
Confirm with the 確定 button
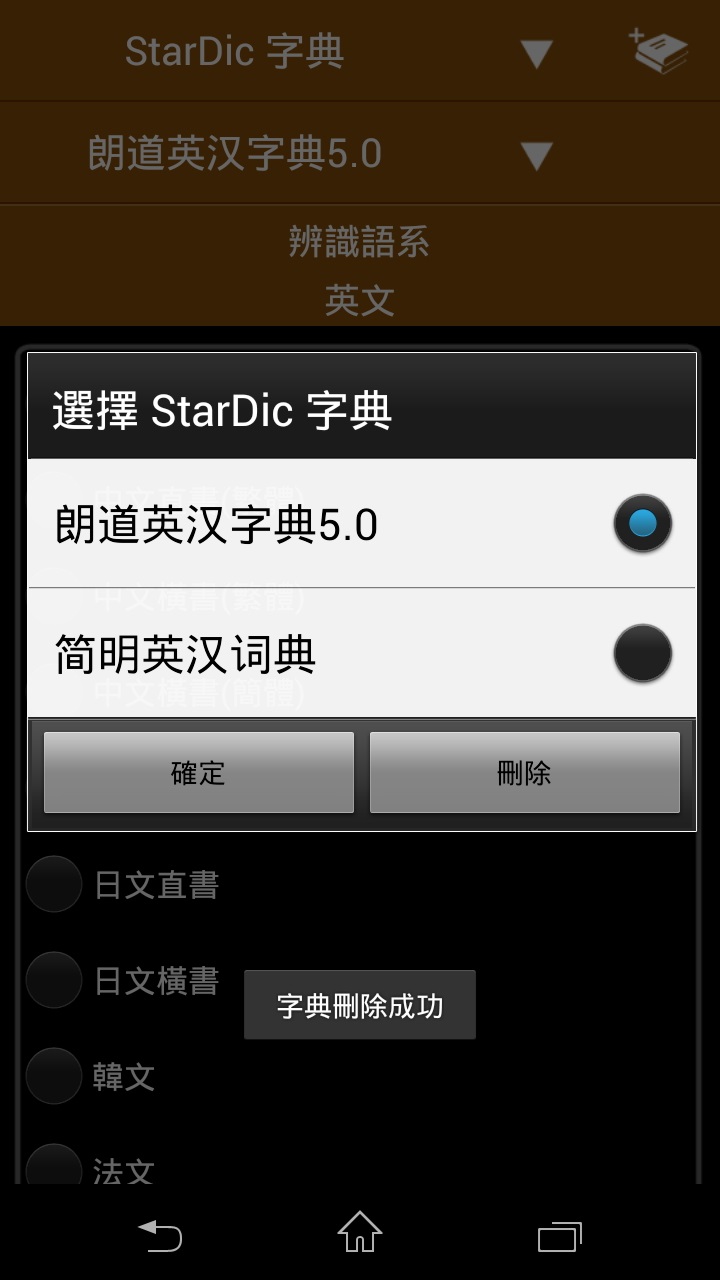(199, 772)
